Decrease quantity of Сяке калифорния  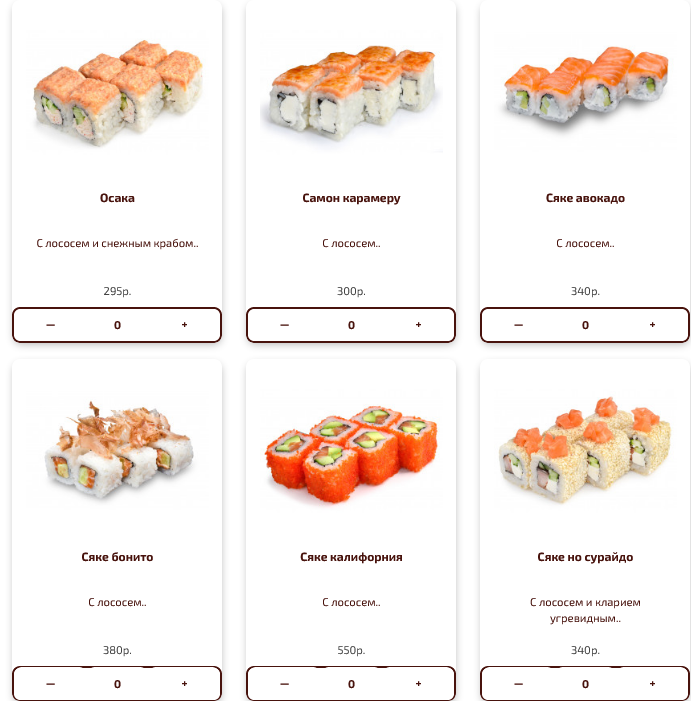pyautogui.click(x=285, y=684)
